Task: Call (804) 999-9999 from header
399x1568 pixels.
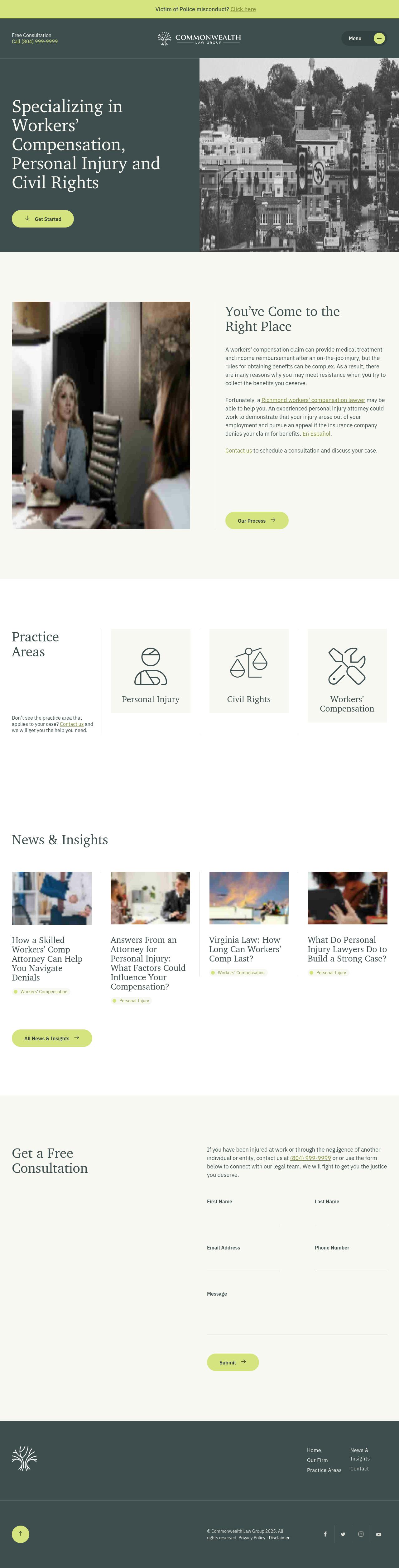Action: pos(35,41)
